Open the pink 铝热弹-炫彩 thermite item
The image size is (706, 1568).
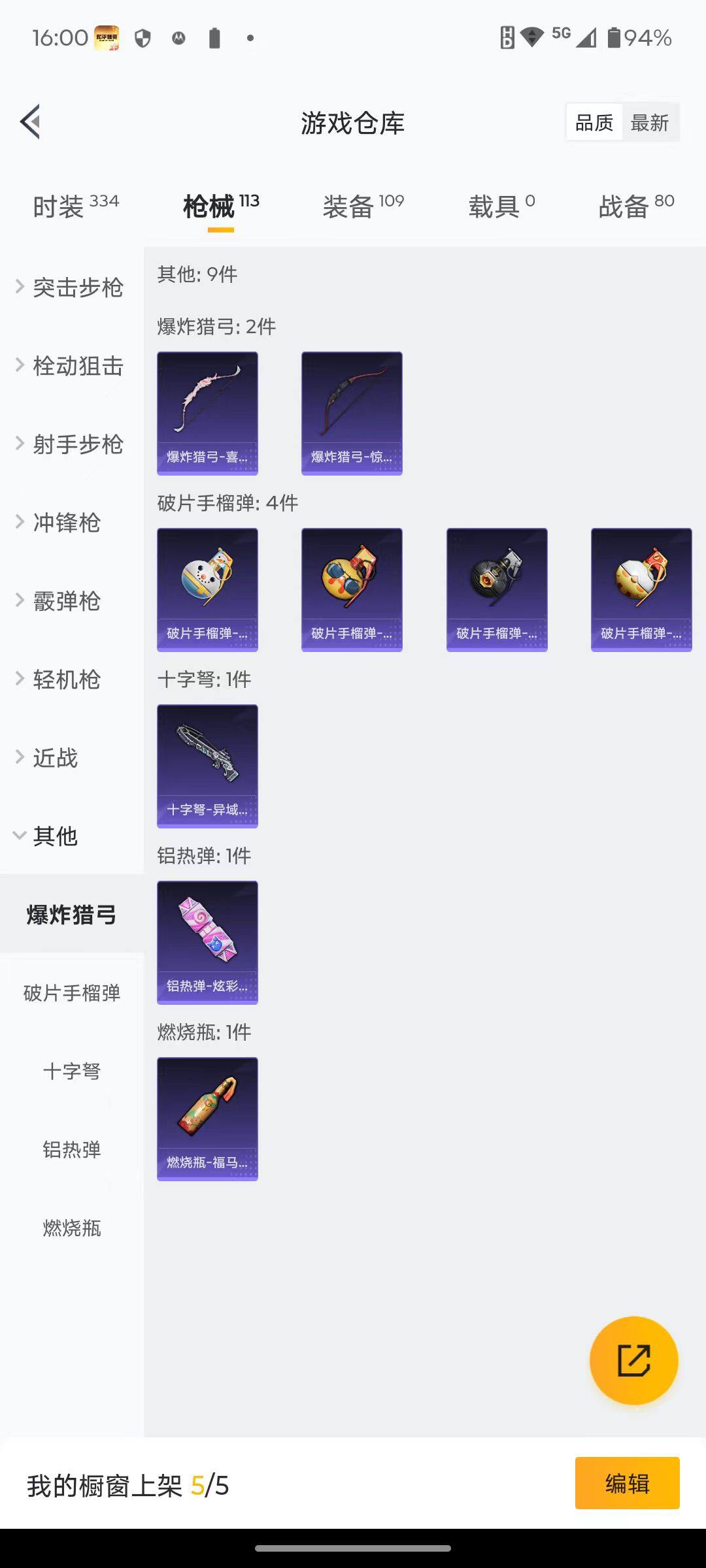207,943
